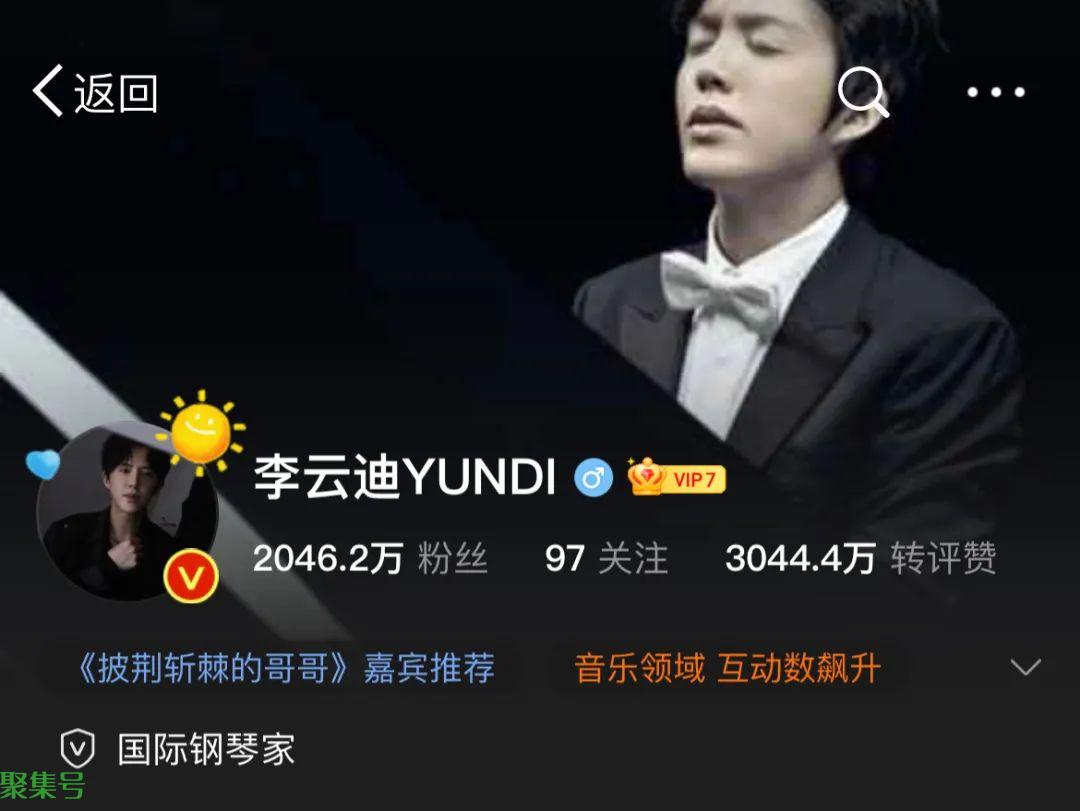The height and width of the screenshot is (811, 1080).
Task: Open search on this profile
Action: pos(862,92)
